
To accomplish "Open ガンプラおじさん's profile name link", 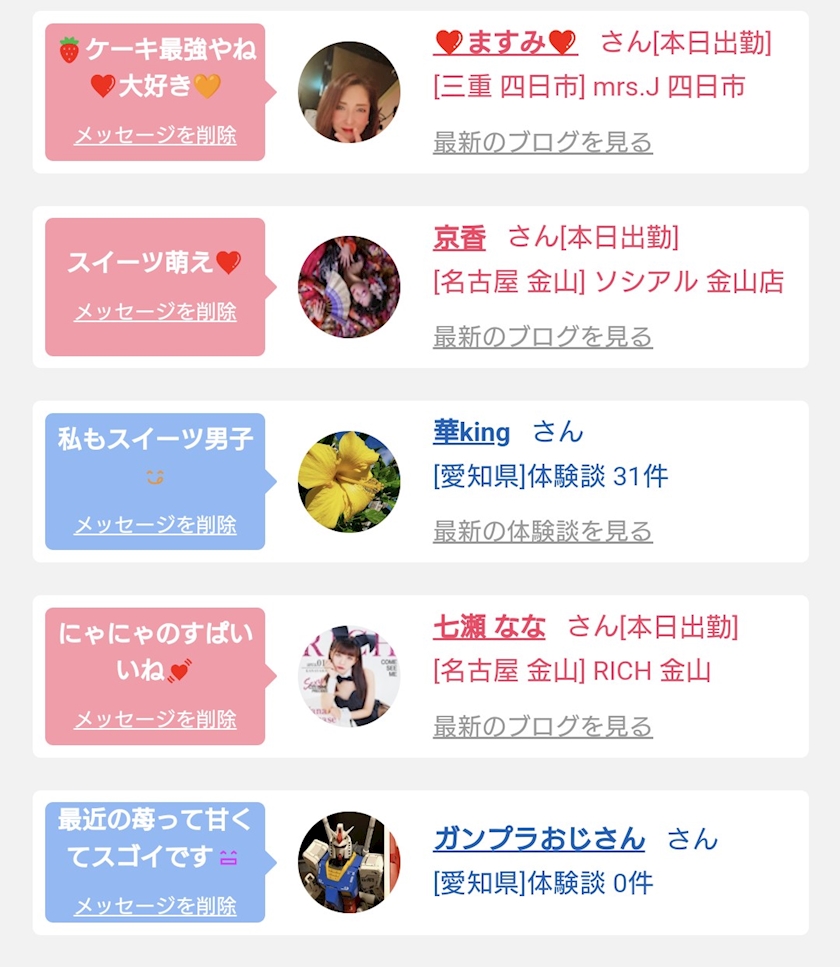I will click(x=539, y=839).
